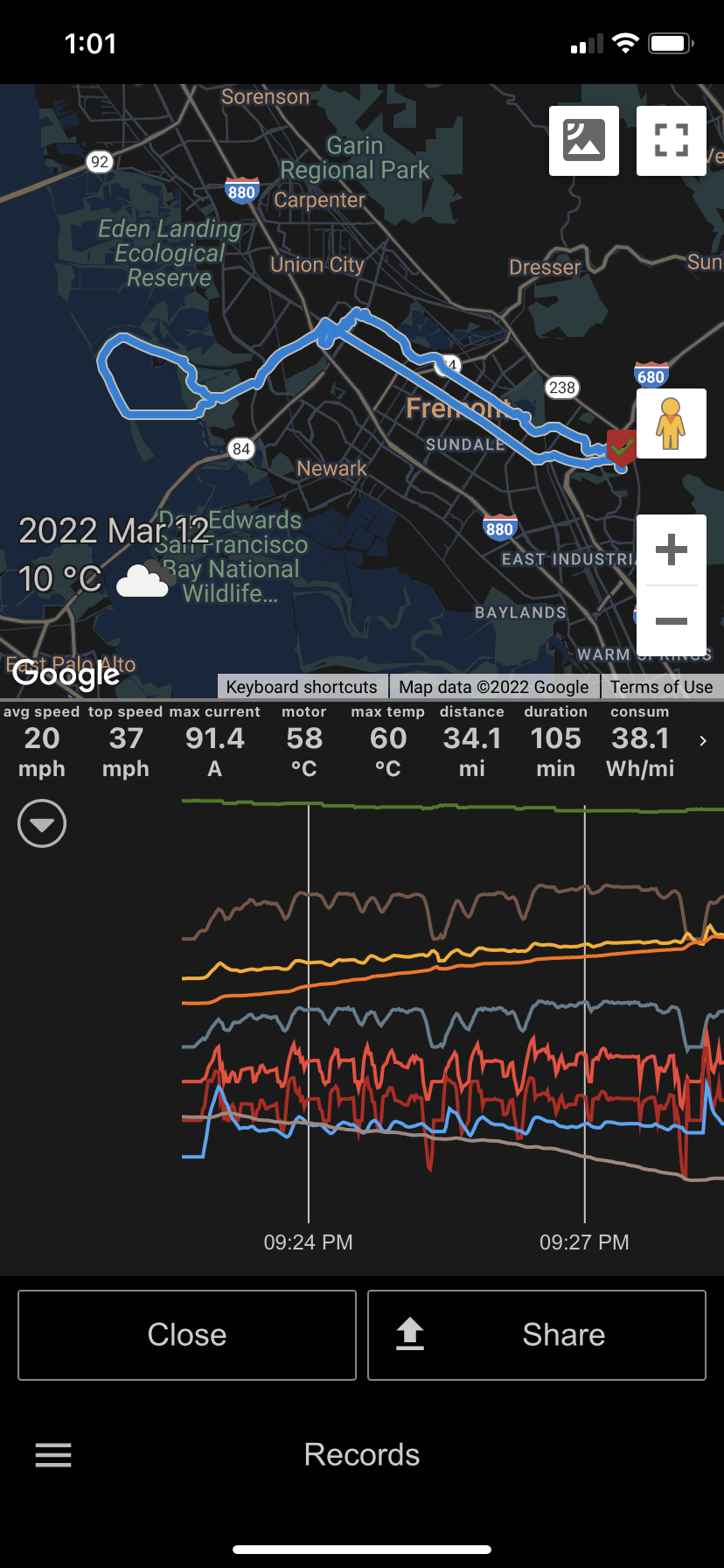Viewport: 724px width, 1568px height.
Task: Open the hamburger menu beside Records
Action: [53, 1454]
